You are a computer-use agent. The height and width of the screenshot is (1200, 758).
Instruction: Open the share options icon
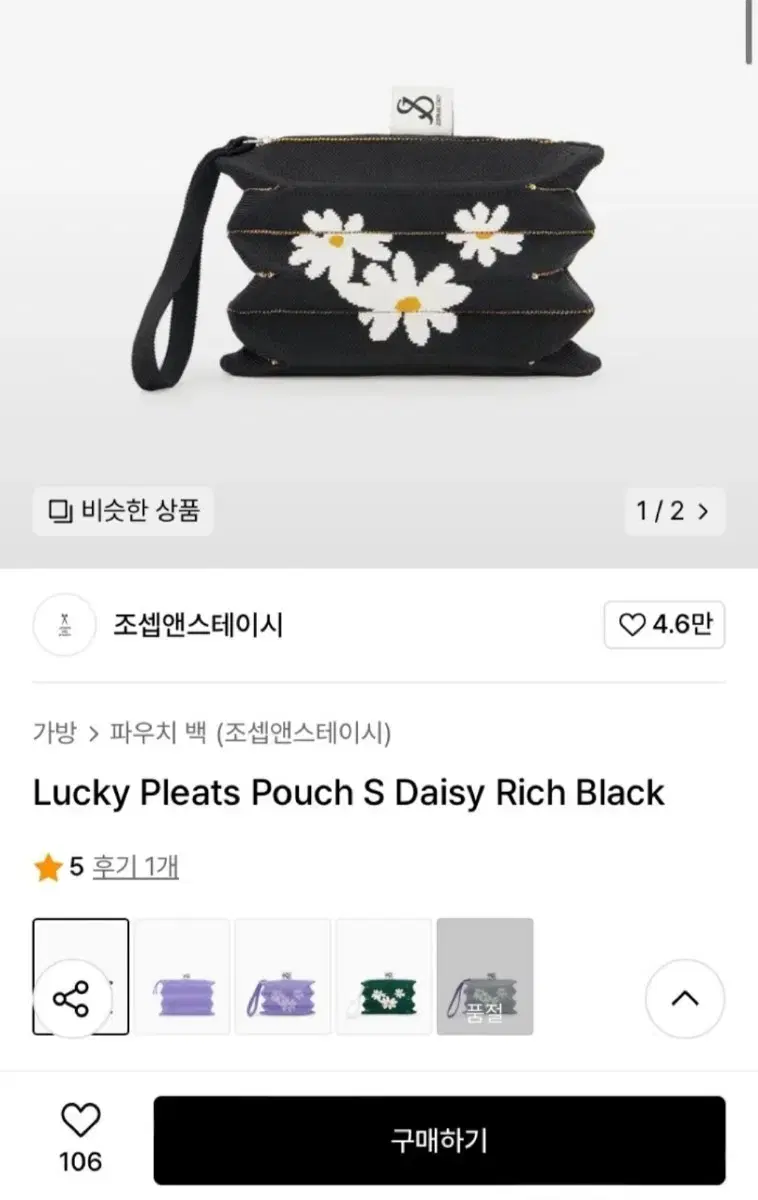pyautogui.click(x=80, y=997)
